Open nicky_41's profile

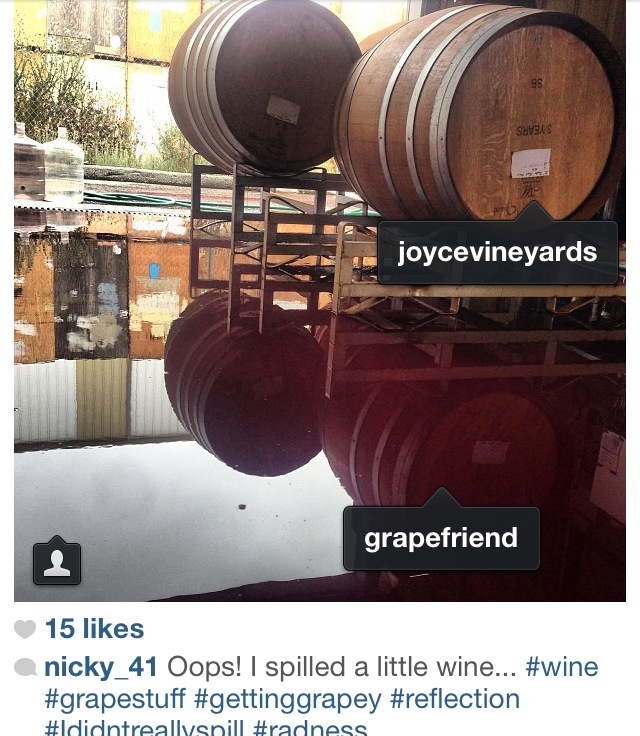[x=102, y=667]
